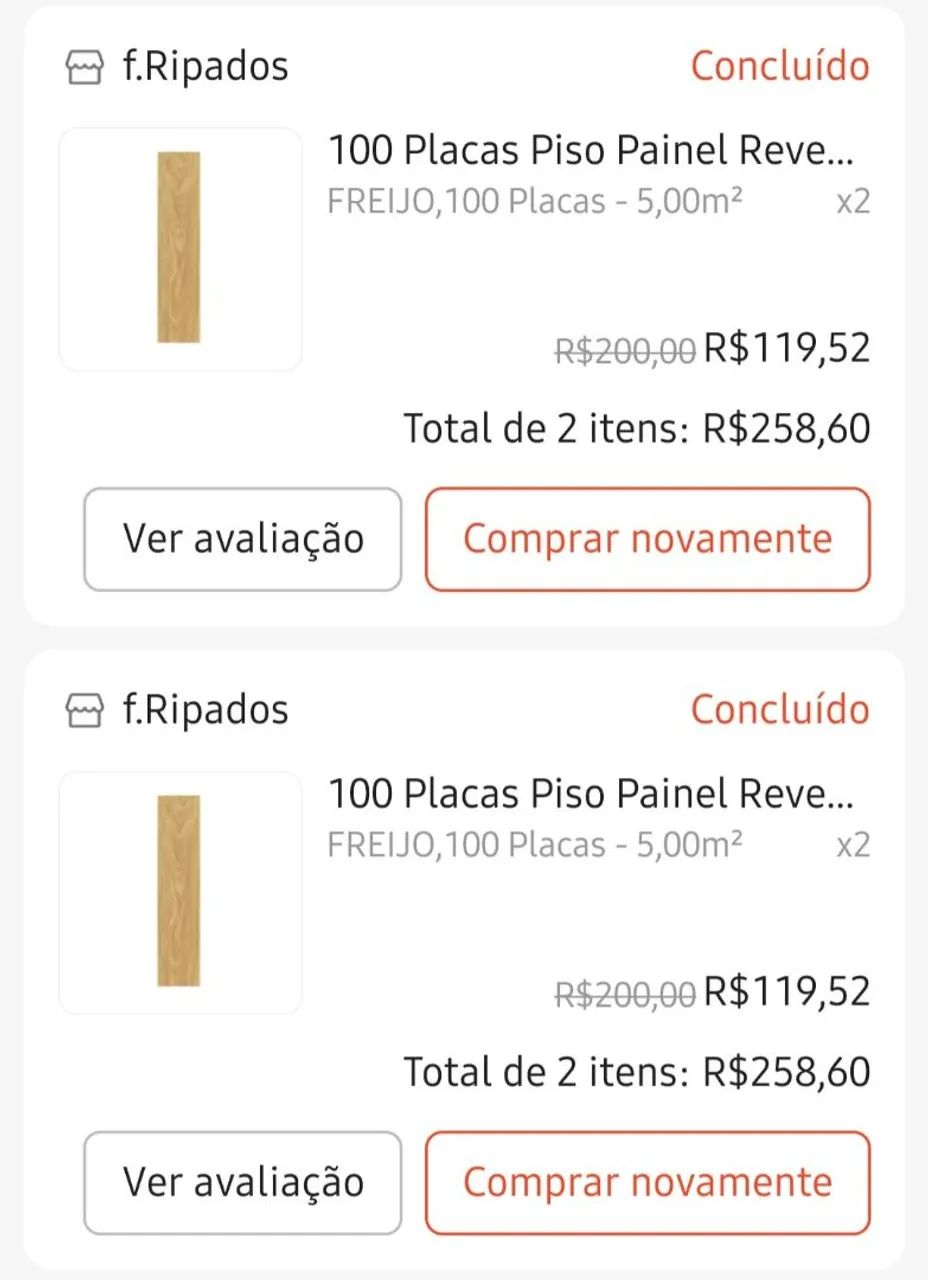Screen dimensions: 928x1280
Task: Click the truncated product title in the second order
Action: (x=591, y=795)
